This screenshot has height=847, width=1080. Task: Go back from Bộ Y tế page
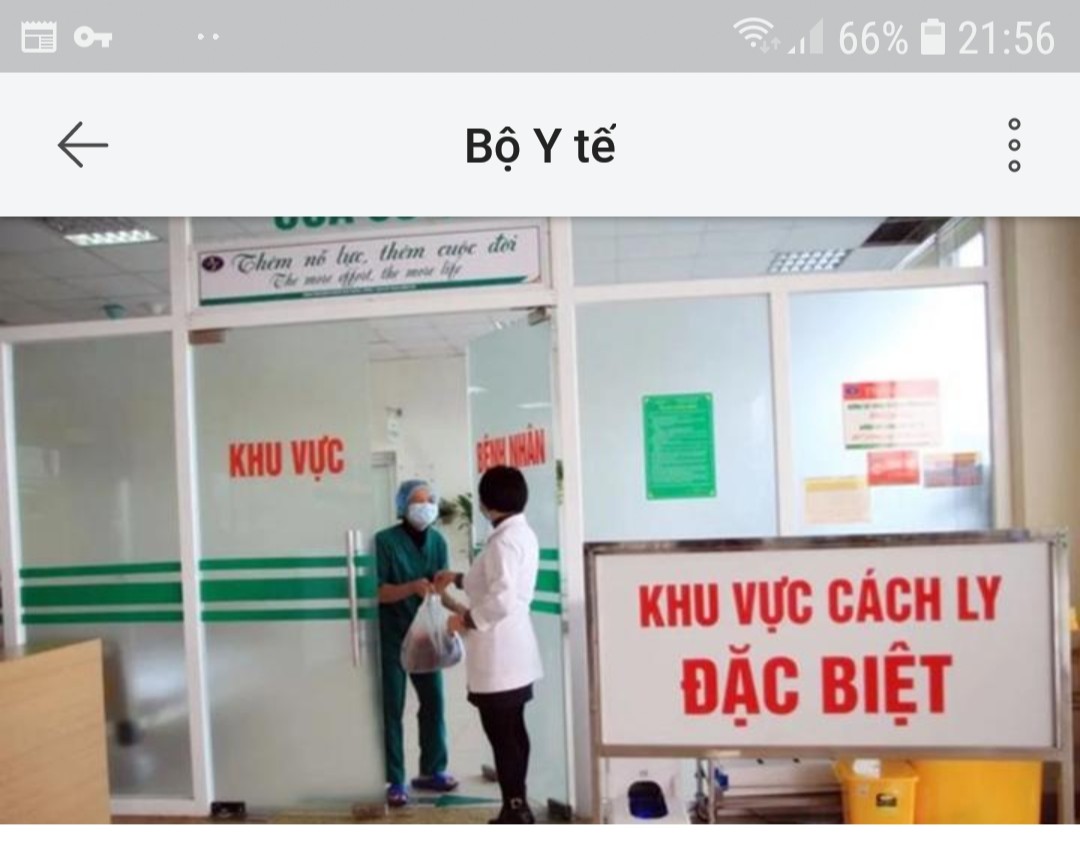coord(83,145)
